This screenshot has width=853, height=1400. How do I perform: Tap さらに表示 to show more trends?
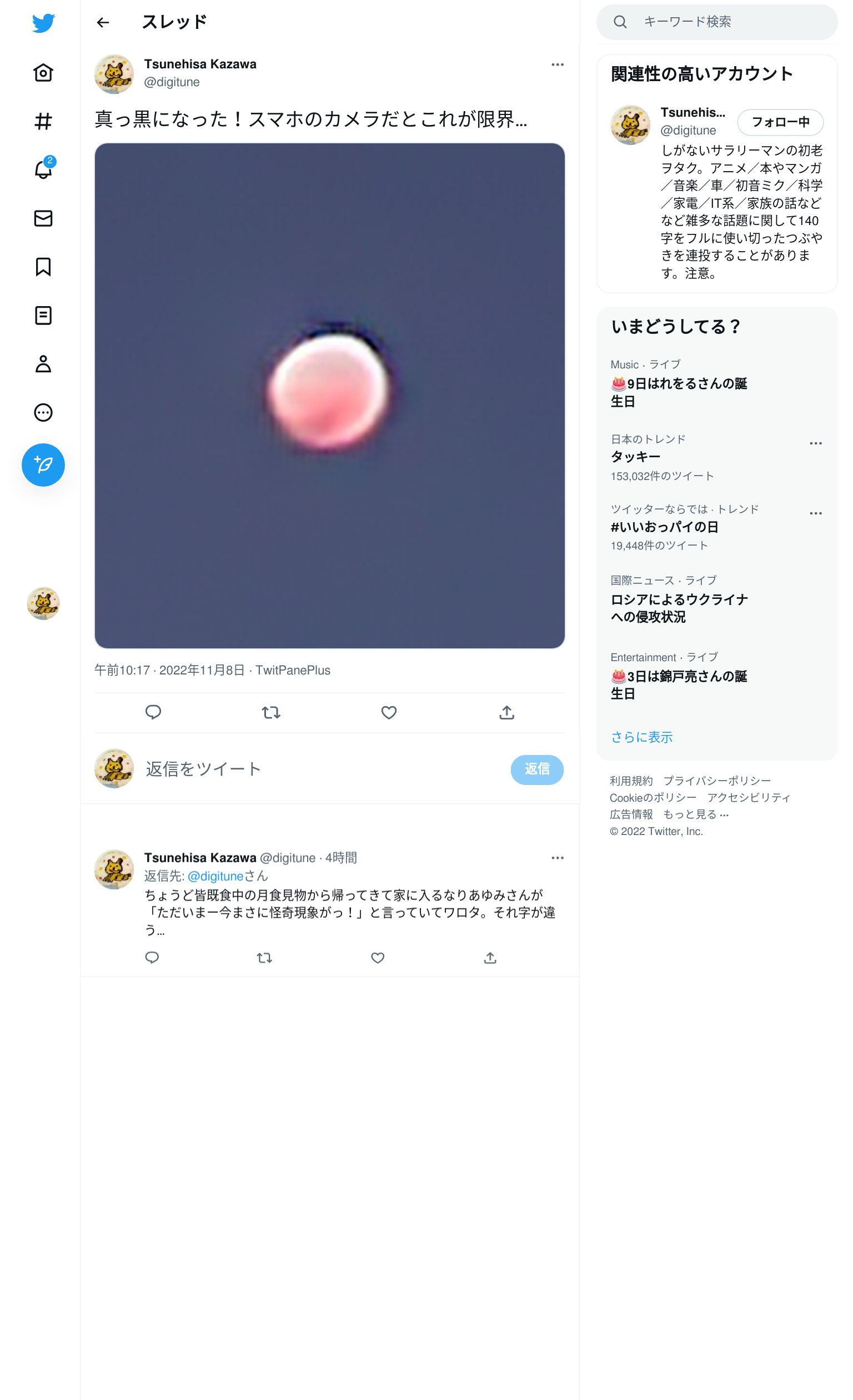coord(641,737)
